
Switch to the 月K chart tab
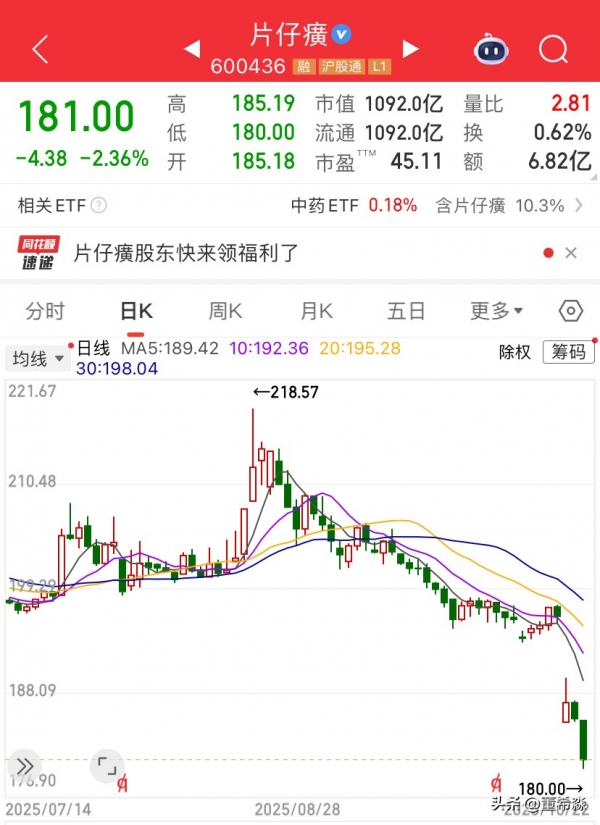point(316,311)
